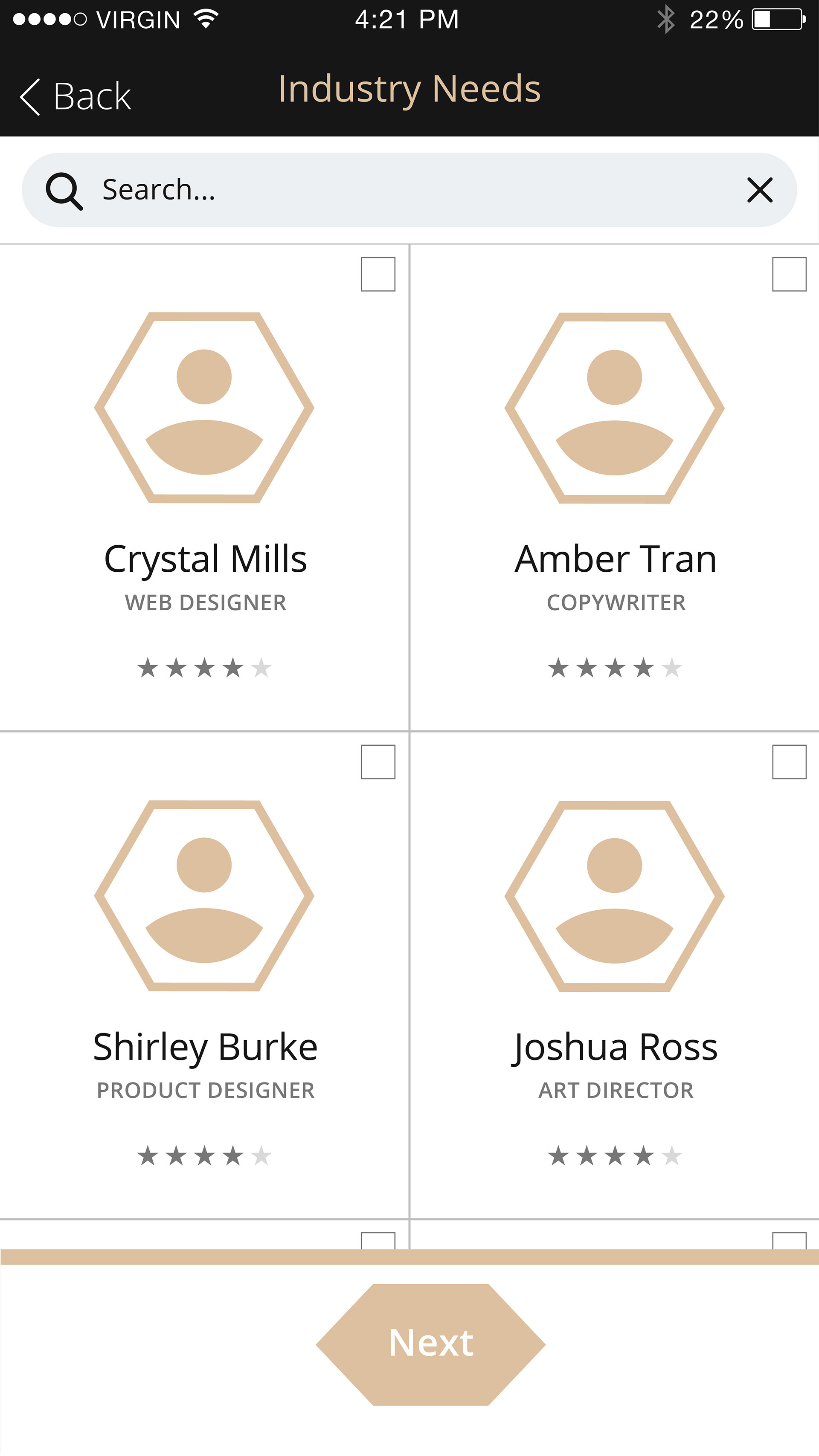The image size is (819, 1456).
Task: Tick Shirley Burke's checkbox
Action: click(378, 762)
